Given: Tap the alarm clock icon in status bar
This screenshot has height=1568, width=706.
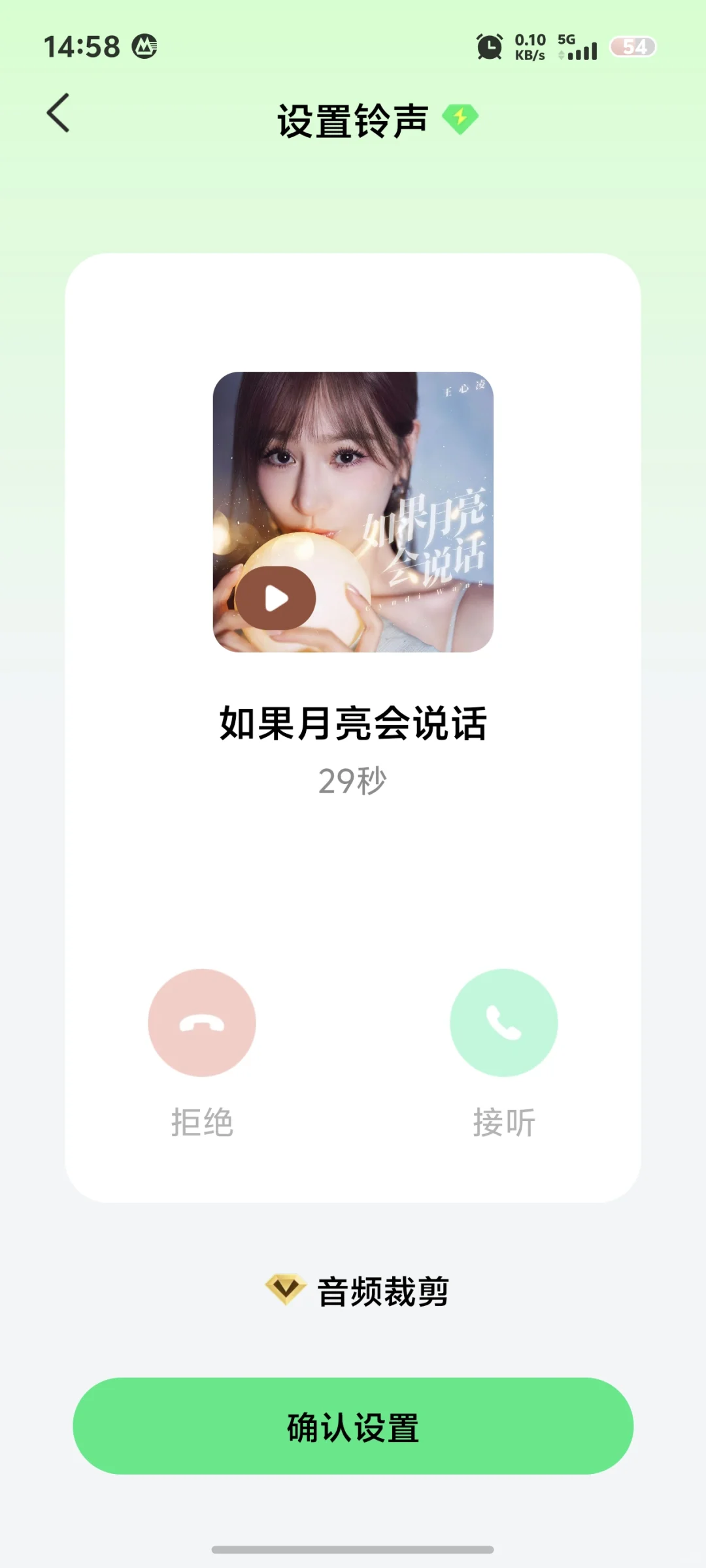Looking at the screenshot, I should click(x=488, y=46).
